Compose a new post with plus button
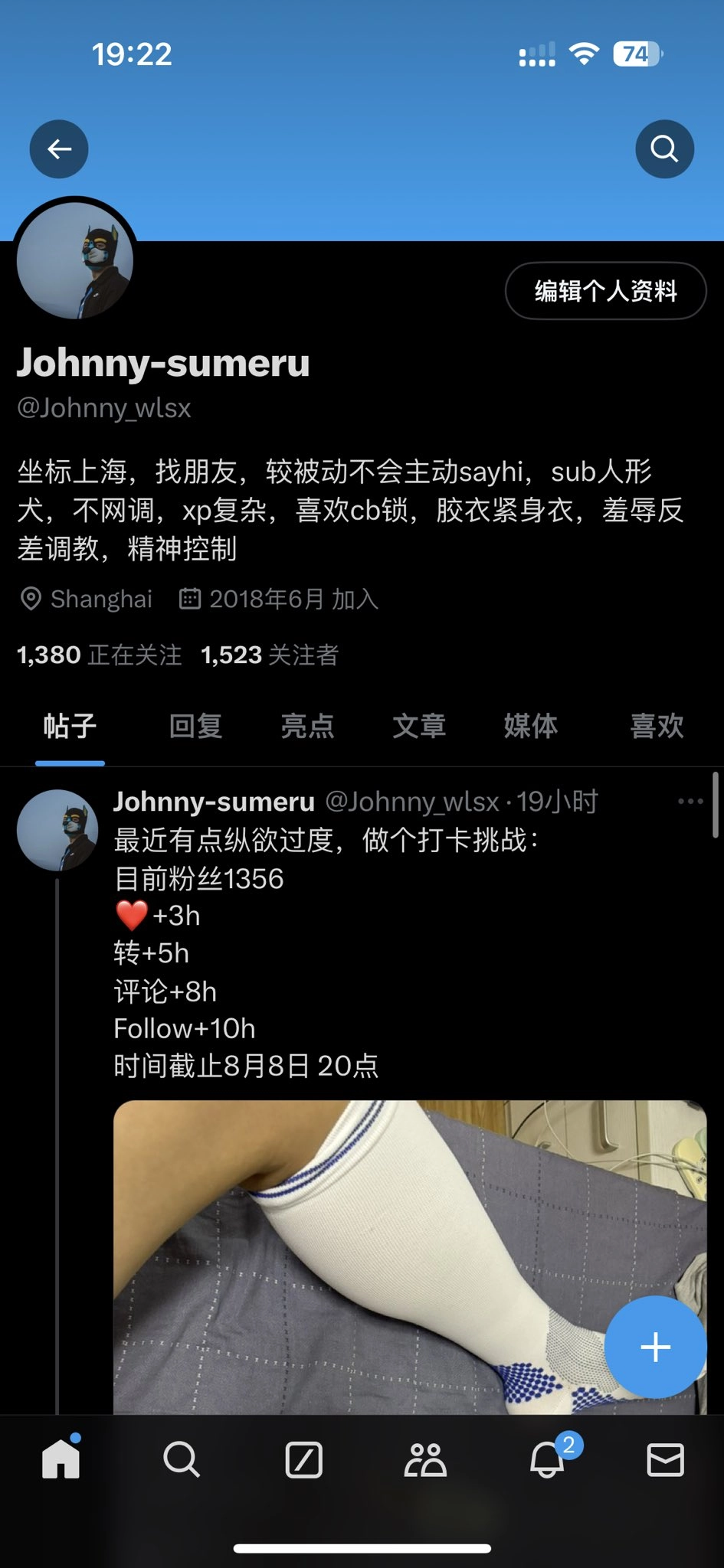 click(655, 1347)
